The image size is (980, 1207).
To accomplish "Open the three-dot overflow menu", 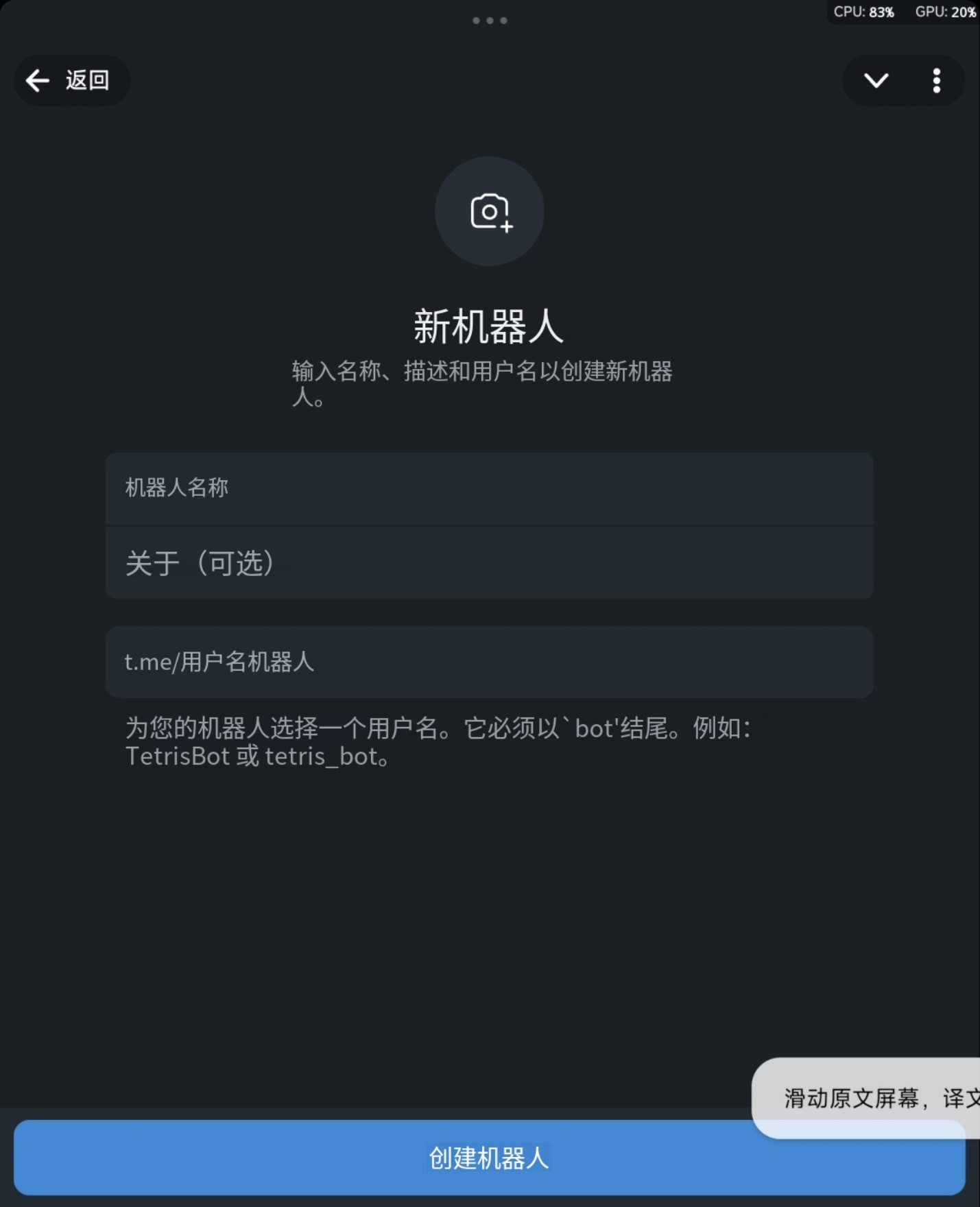I will [x=936, y=80].
